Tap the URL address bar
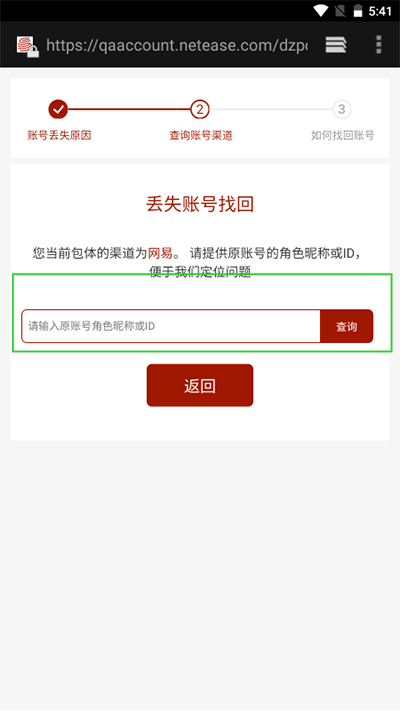 (177, 45)
